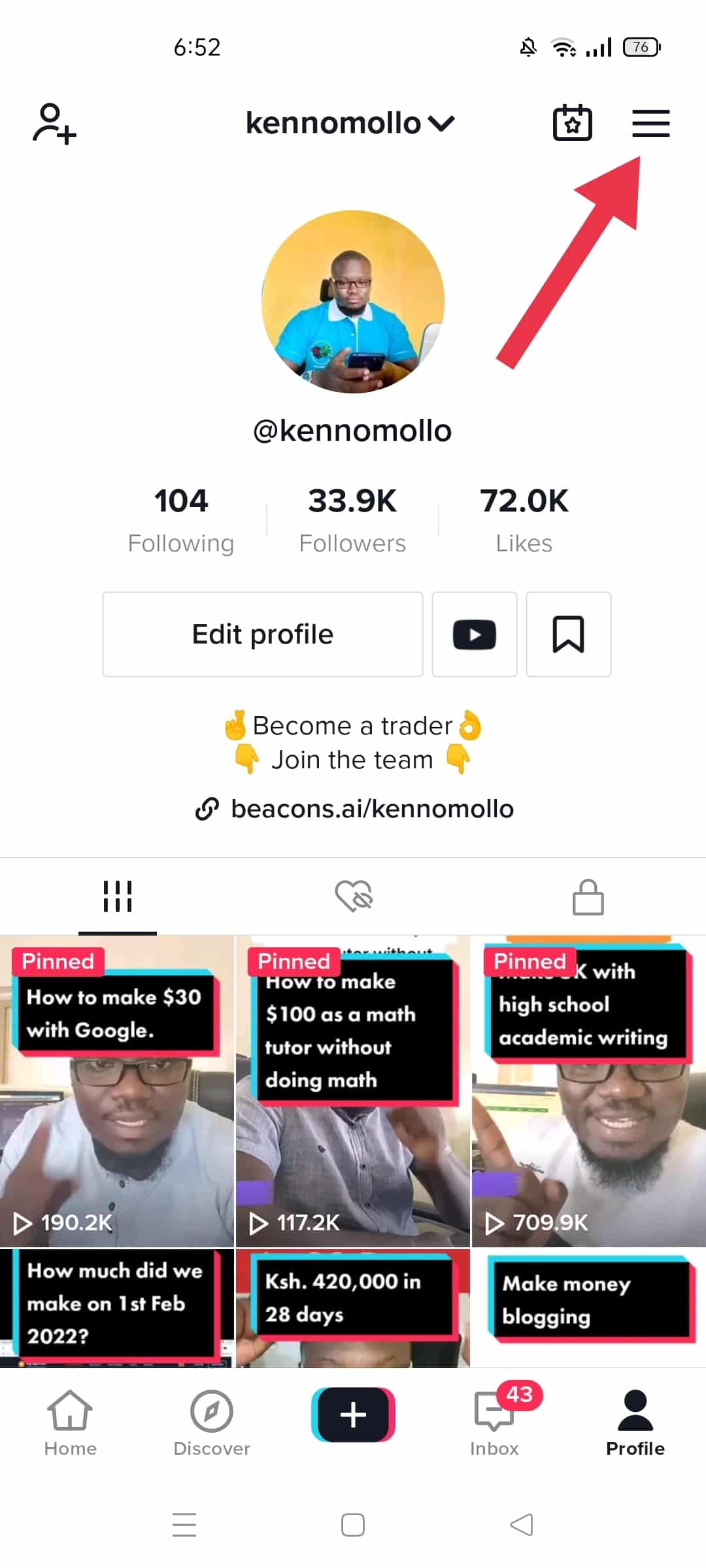Create a new post with plus button
Screen dimensions: 706x1568
pos(353,1414)
